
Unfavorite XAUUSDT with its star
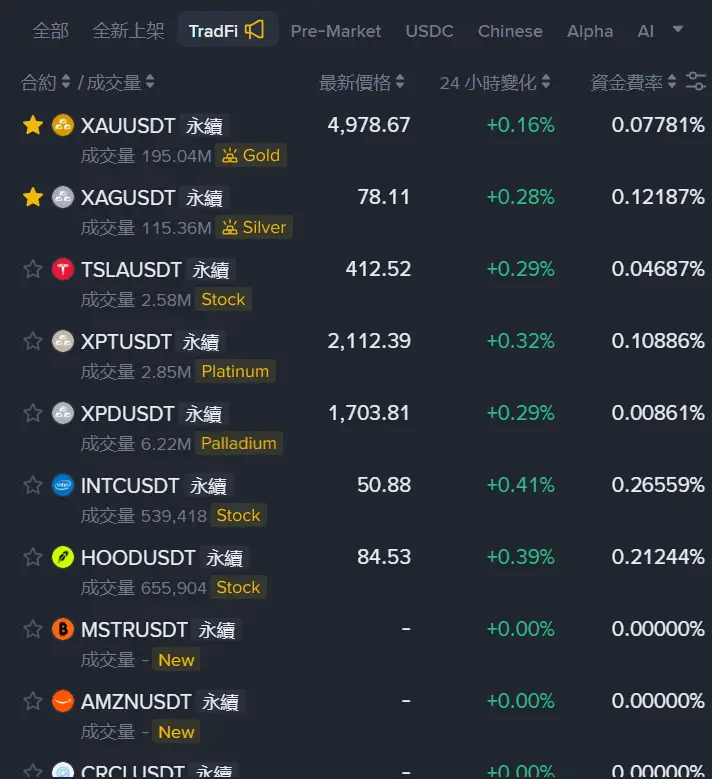coord(33,125)
